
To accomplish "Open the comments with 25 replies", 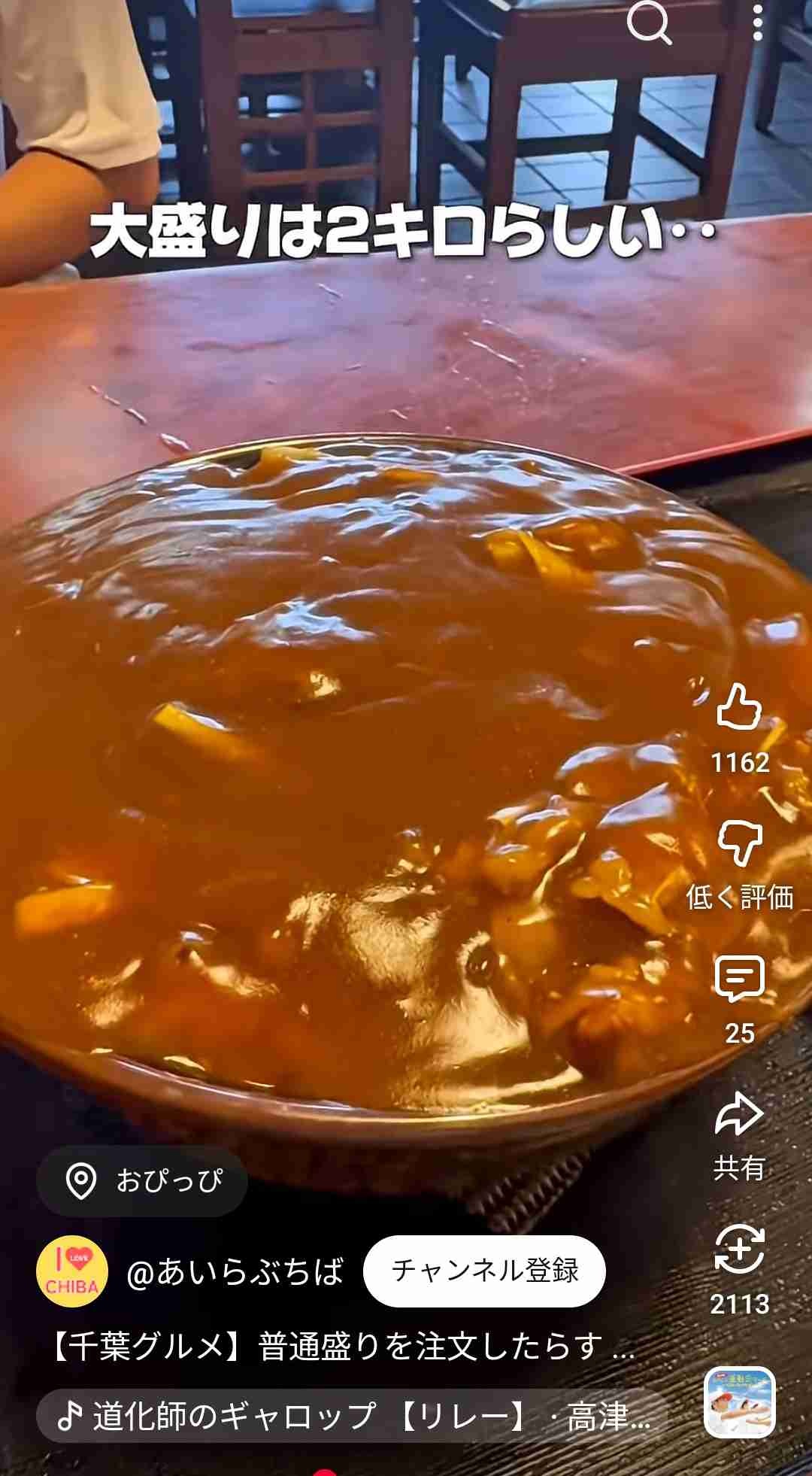I will pyautogui.click(x=740, y=978).
